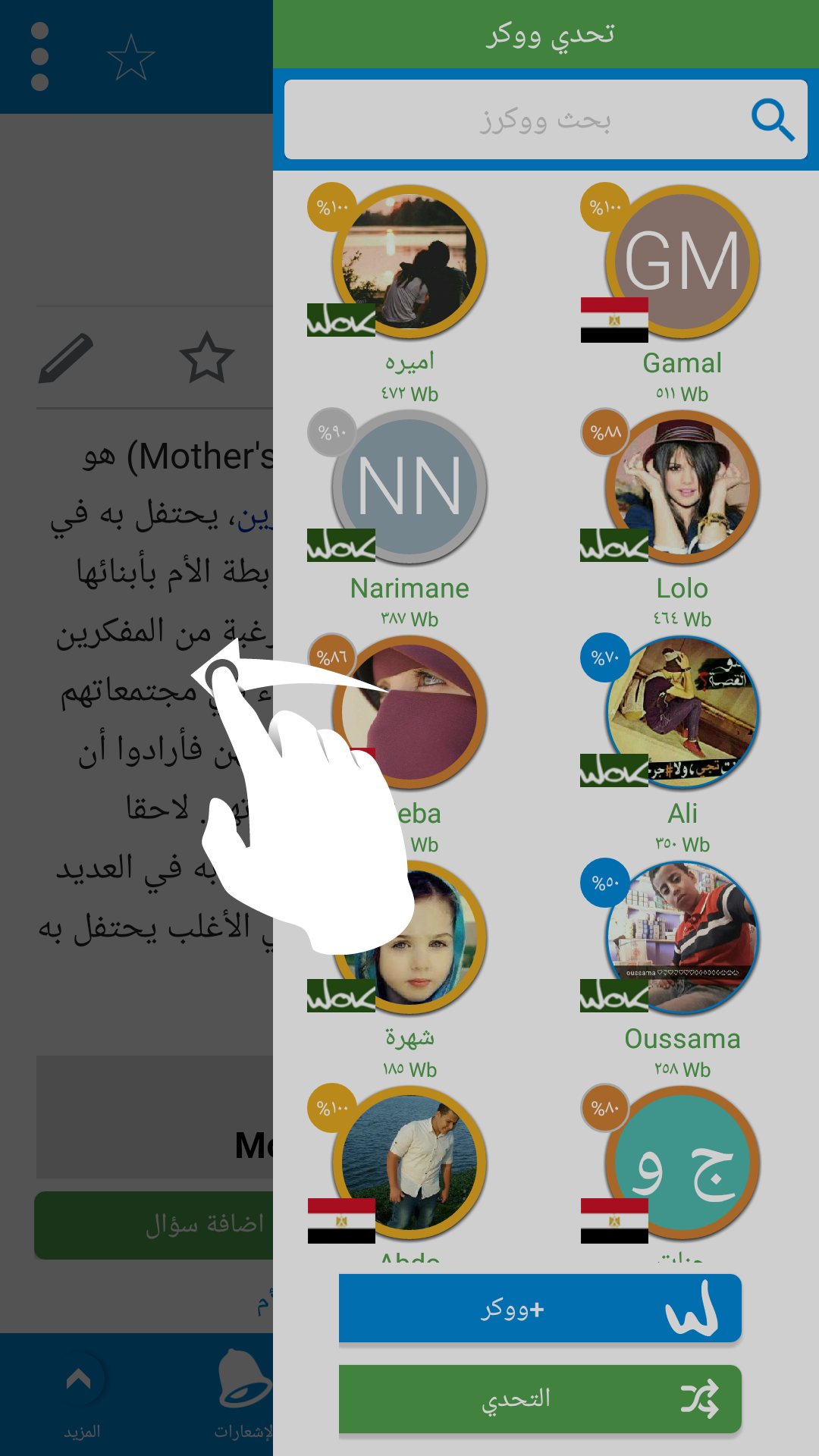Open the notifications bell tab
The width and height of the screenshot is (819, 1456).
(x=243, y=1394)
